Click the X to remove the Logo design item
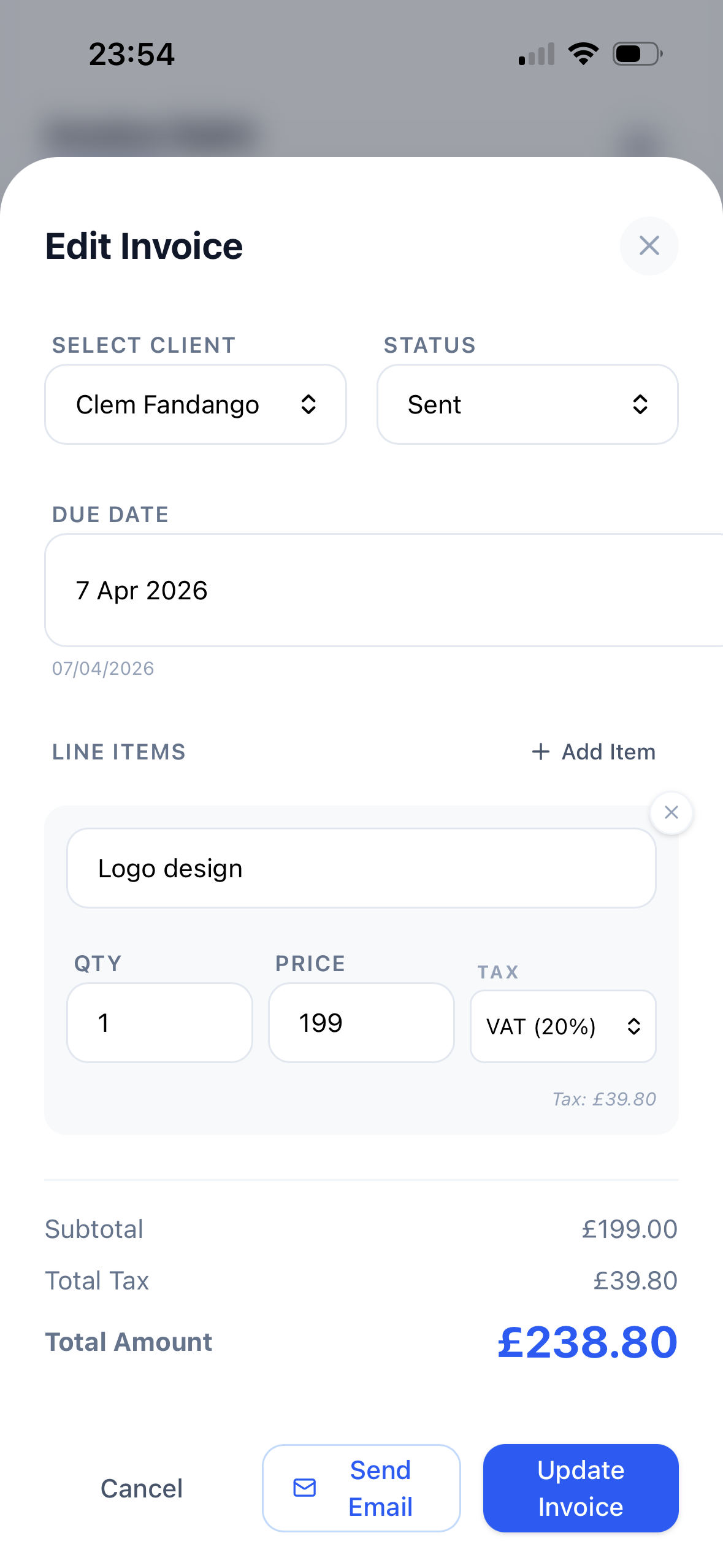723x1568 pixels. pyautogui.click(x=671, y=812)
